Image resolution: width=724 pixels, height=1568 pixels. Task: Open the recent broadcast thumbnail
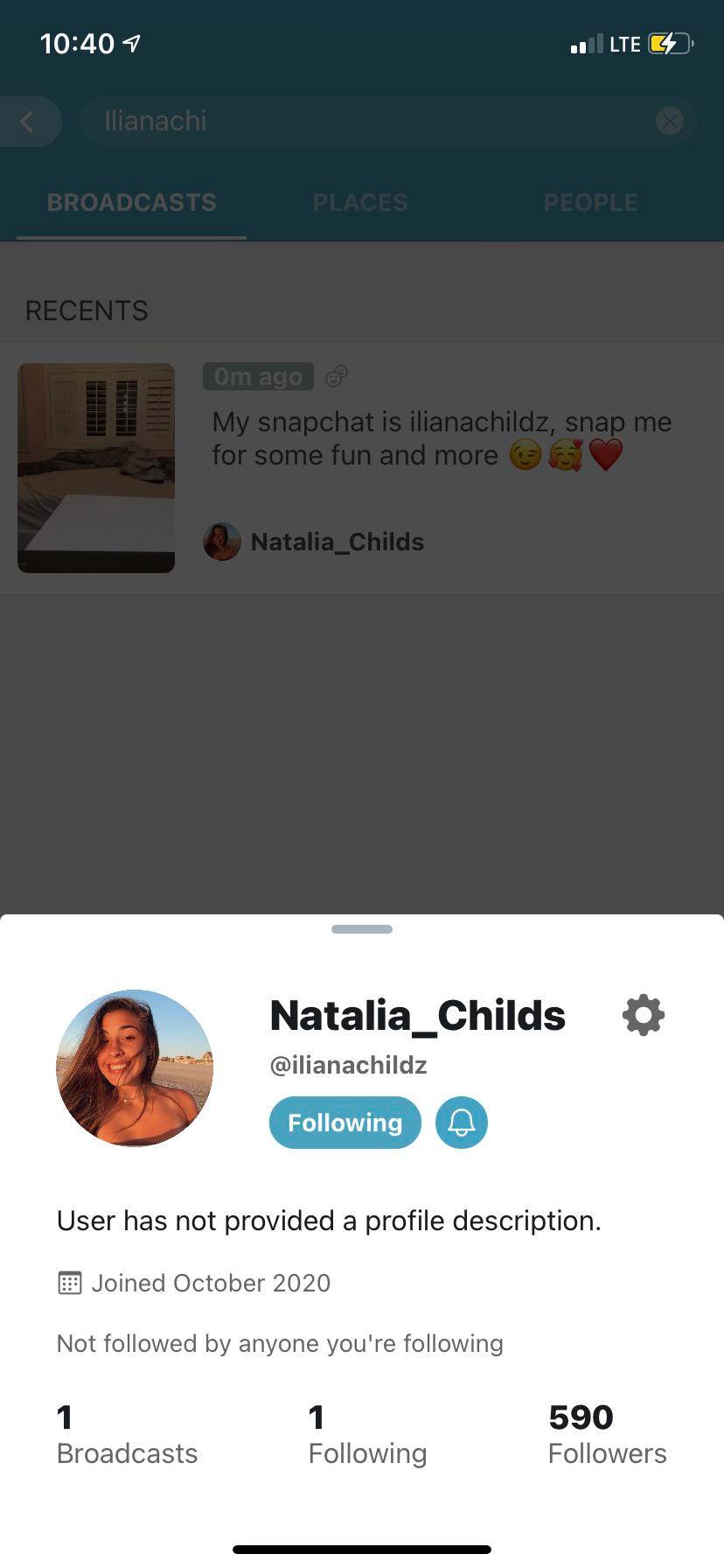point(96,468)
